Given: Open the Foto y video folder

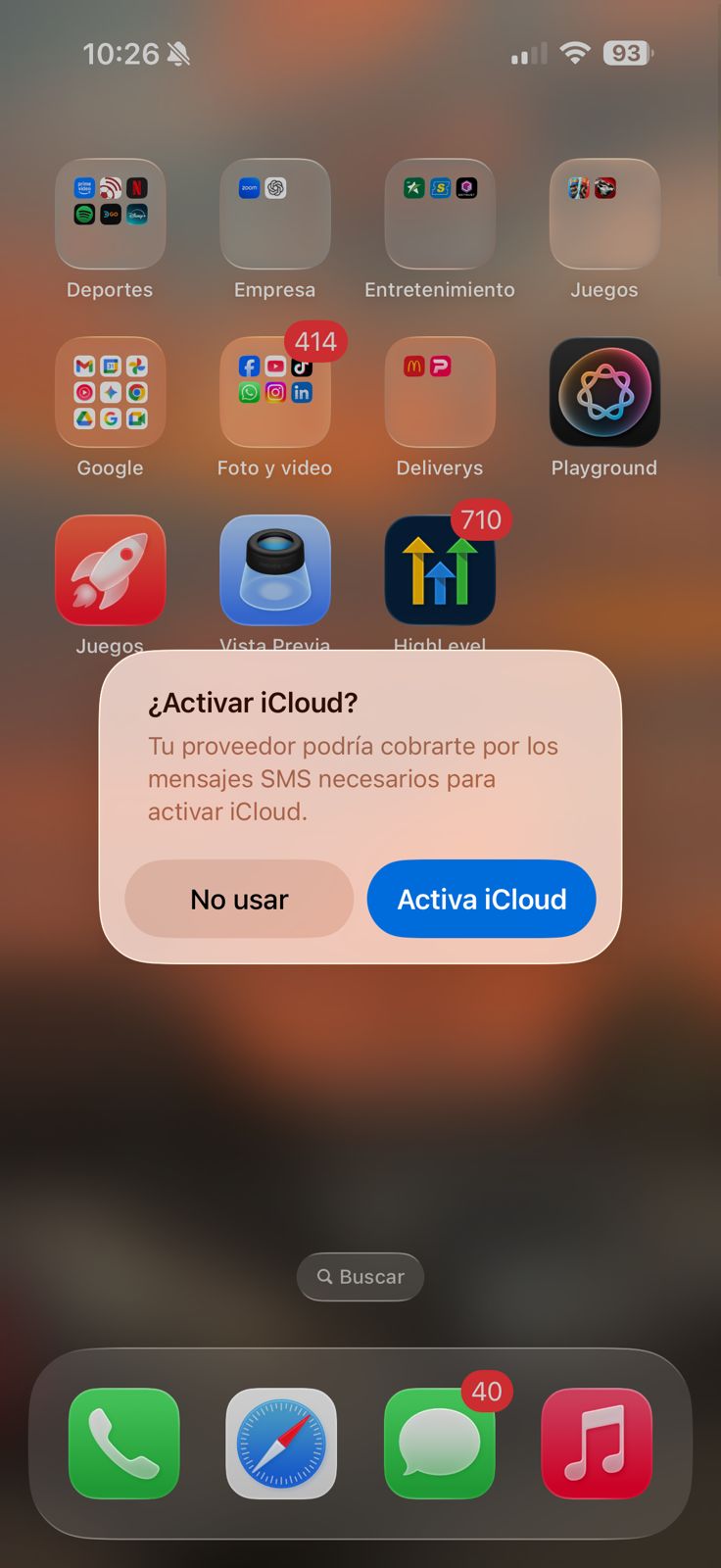Looking at the screenshot, I should point(275,392).
